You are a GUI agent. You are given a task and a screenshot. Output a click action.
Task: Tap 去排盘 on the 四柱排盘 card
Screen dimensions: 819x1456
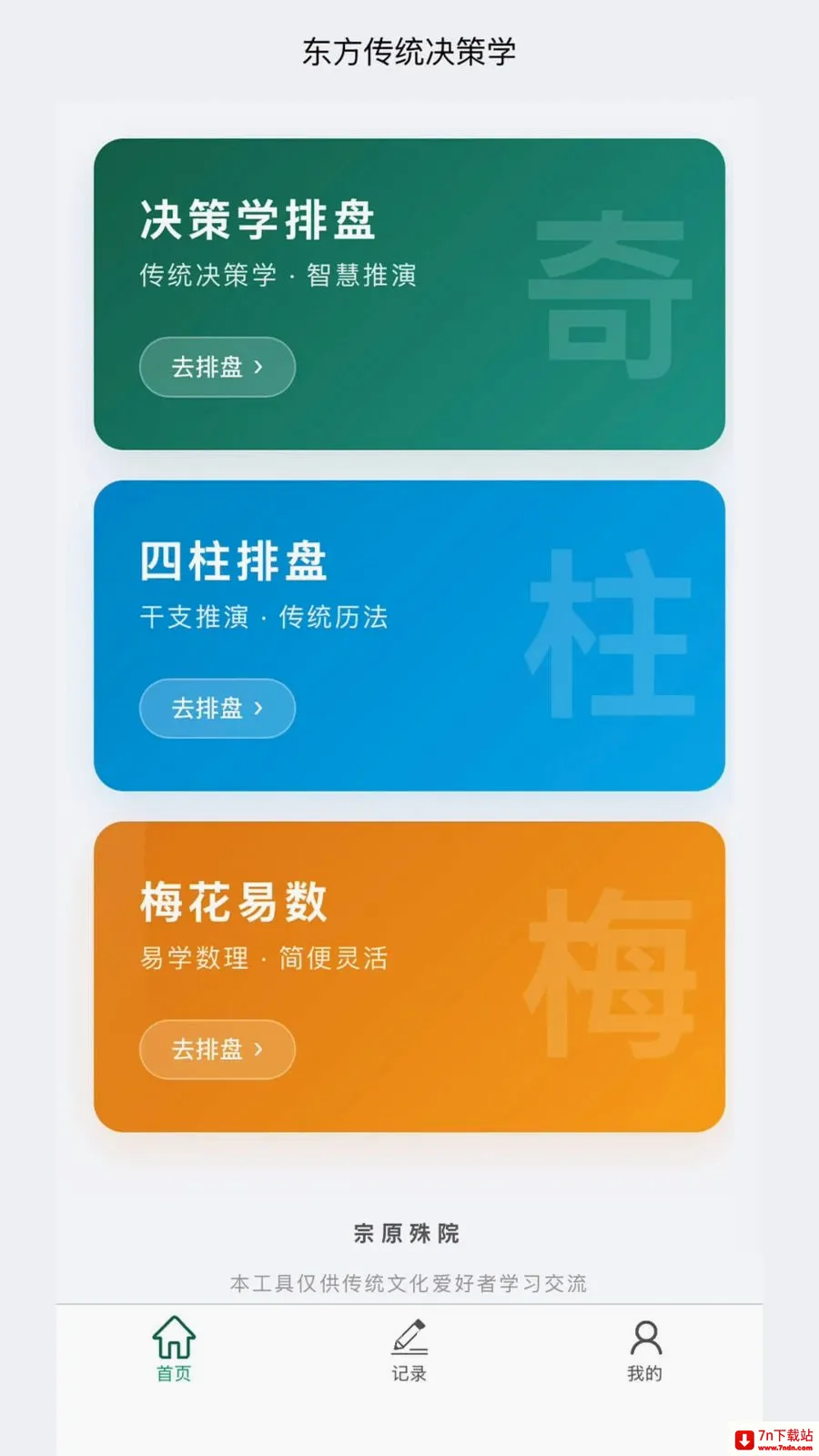[217, 708]
